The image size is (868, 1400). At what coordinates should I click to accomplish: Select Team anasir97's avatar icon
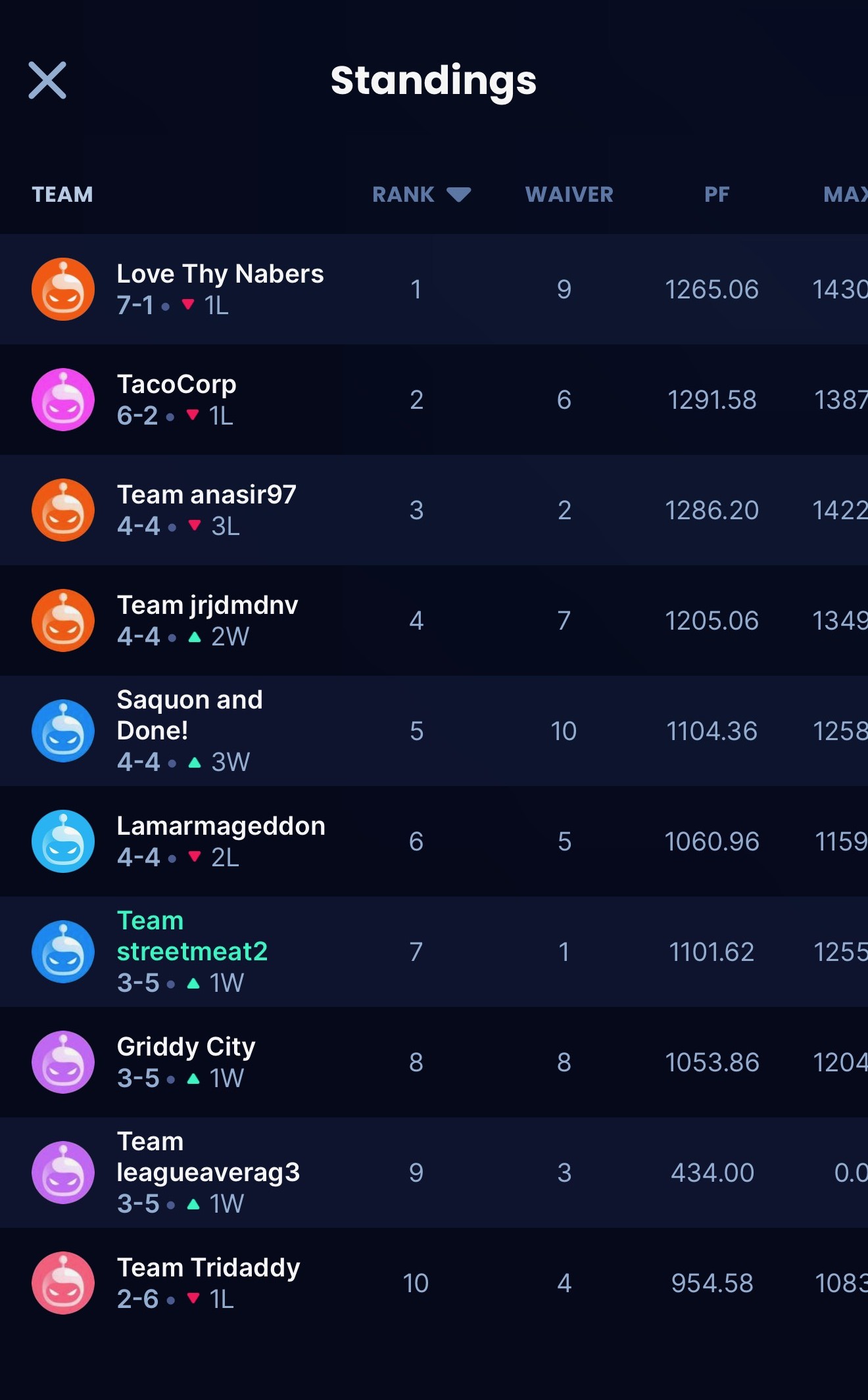(62, 509)
